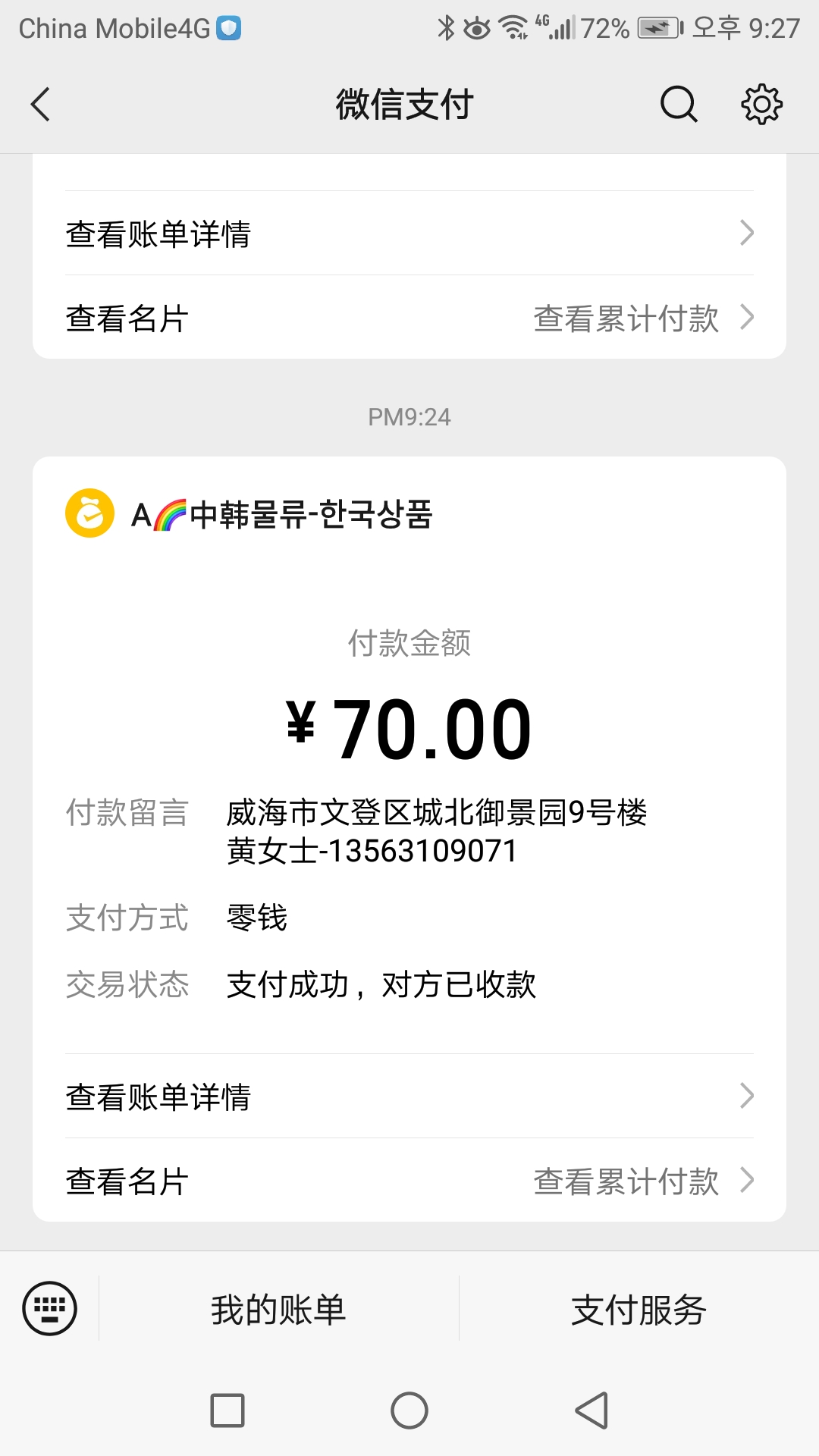Viewport: 819px width, 1456px height.
Task: Open 查看账单详情 in the top card
Action: (x=409, y=233)
